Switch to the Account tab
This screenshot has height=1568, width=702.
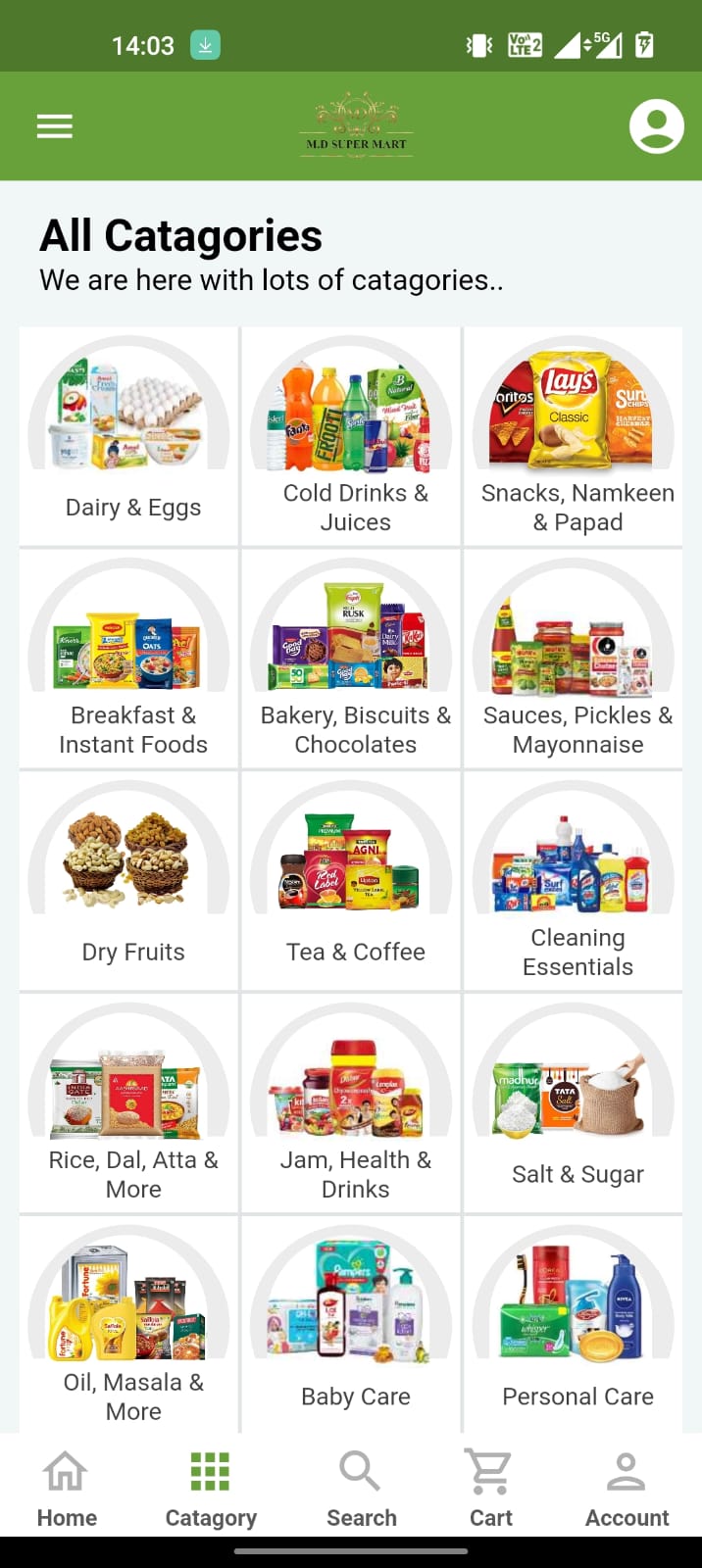(x=627, y=1490)
